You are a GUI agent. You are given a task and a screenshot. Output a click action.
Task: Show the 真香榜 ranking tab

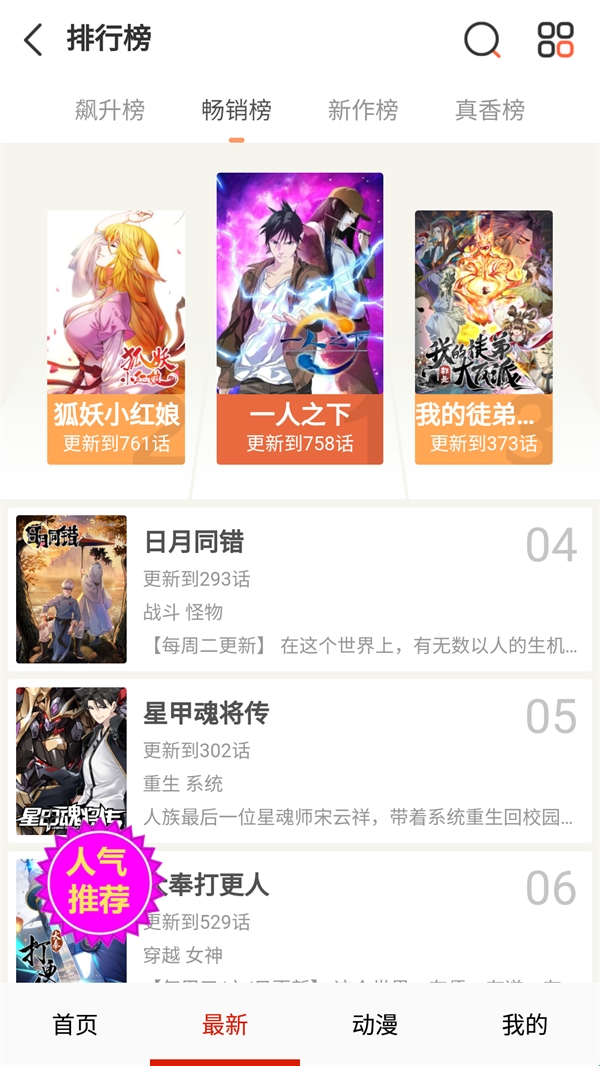coord(490,110)
